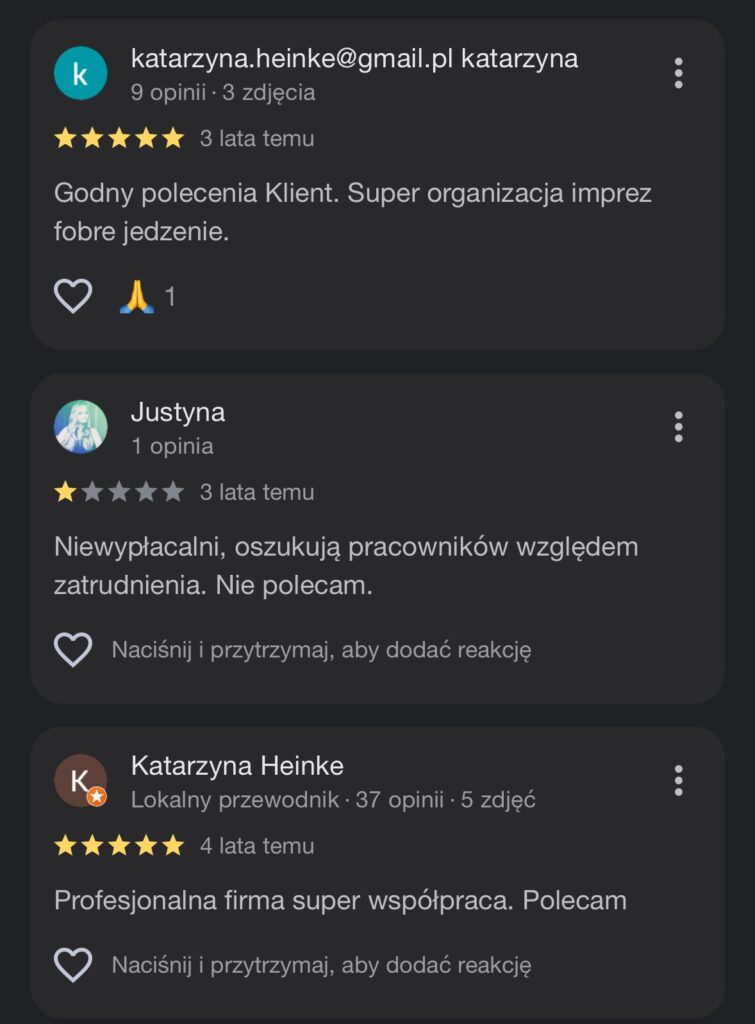Open Justyna's reviewer profile
This screenshot has height=1024, width=755.
80,427
